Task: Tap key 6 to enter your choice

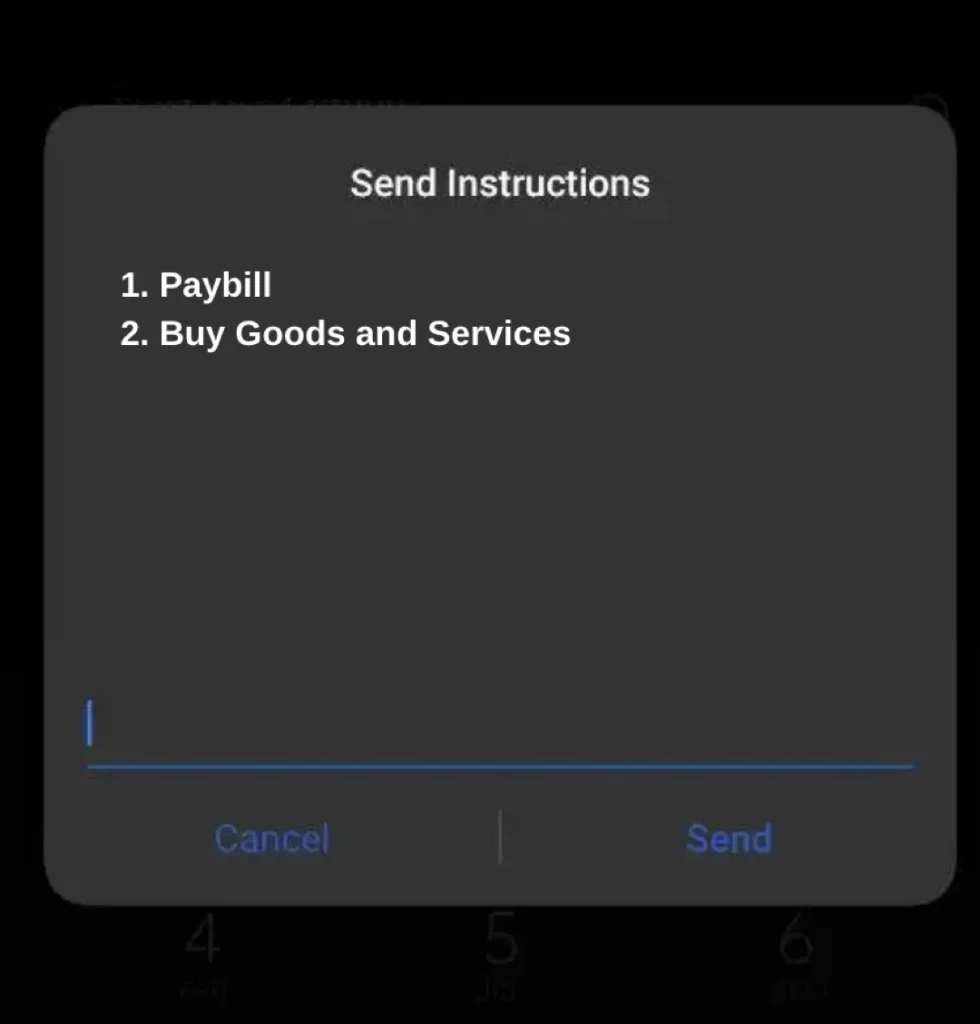Action: pos(795,945)
